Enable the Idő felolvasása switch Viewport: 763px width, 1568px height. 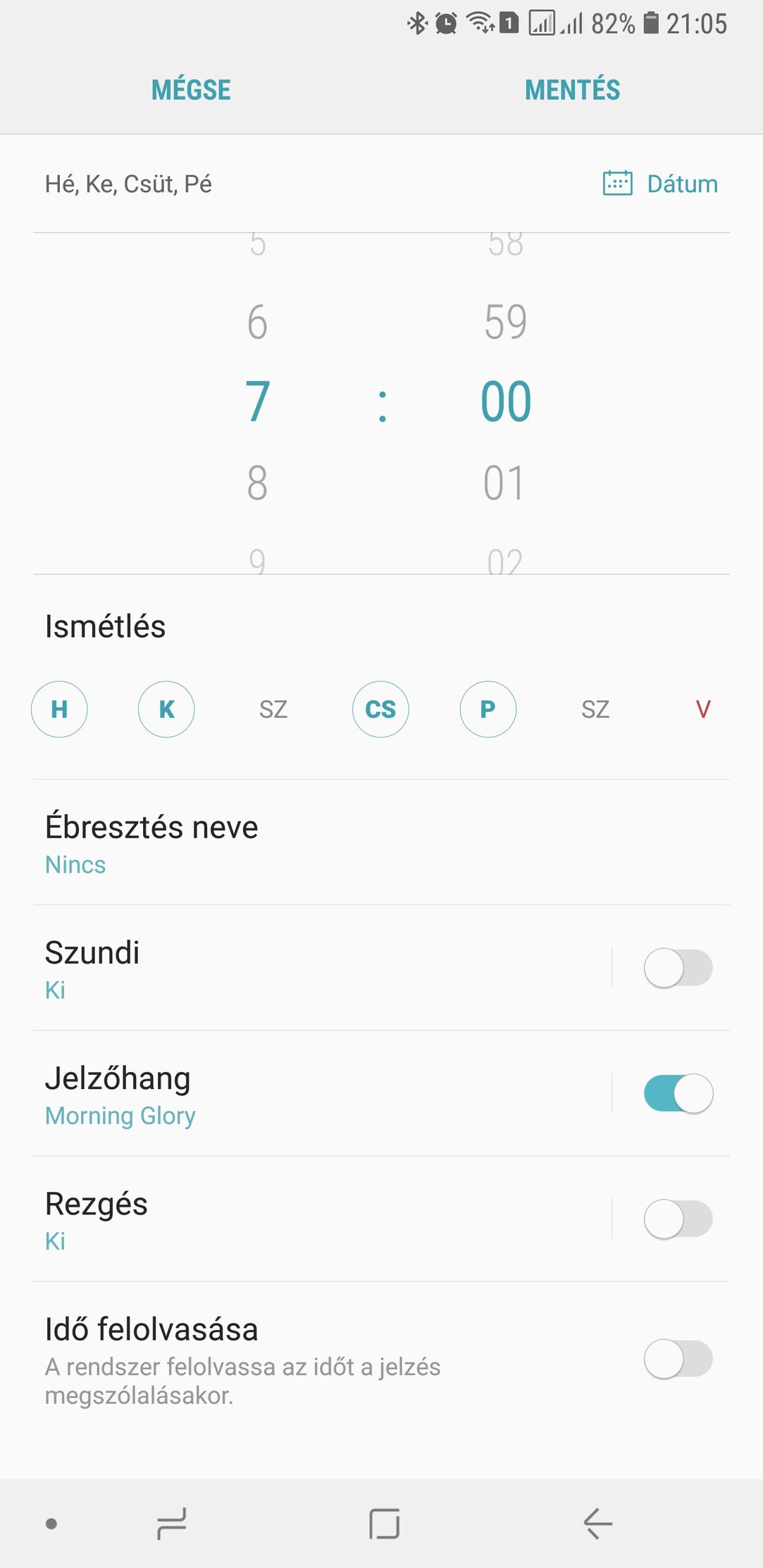click(x=678, y=1359)
